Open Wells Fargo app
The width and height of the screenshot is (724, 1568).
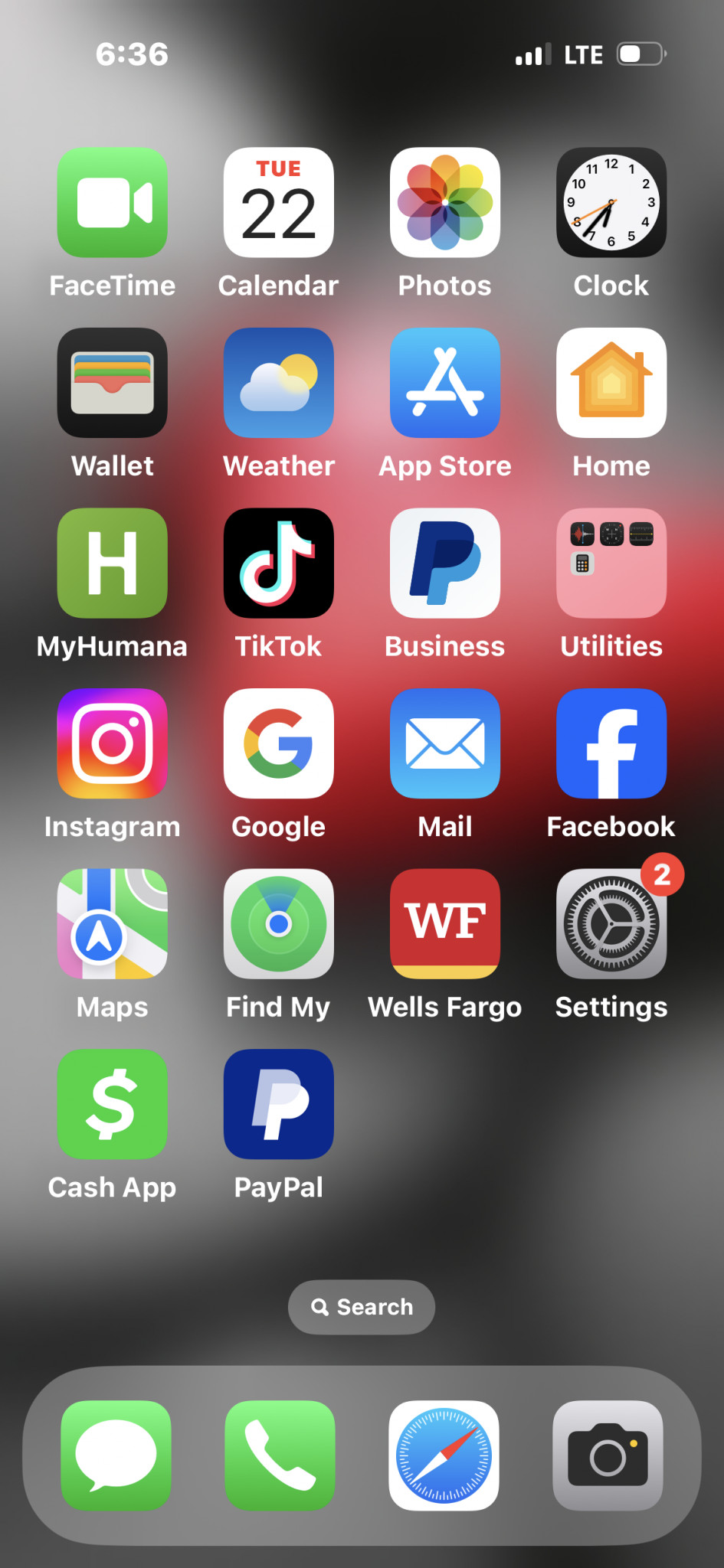pyautogui.click(x=445, y=923)
